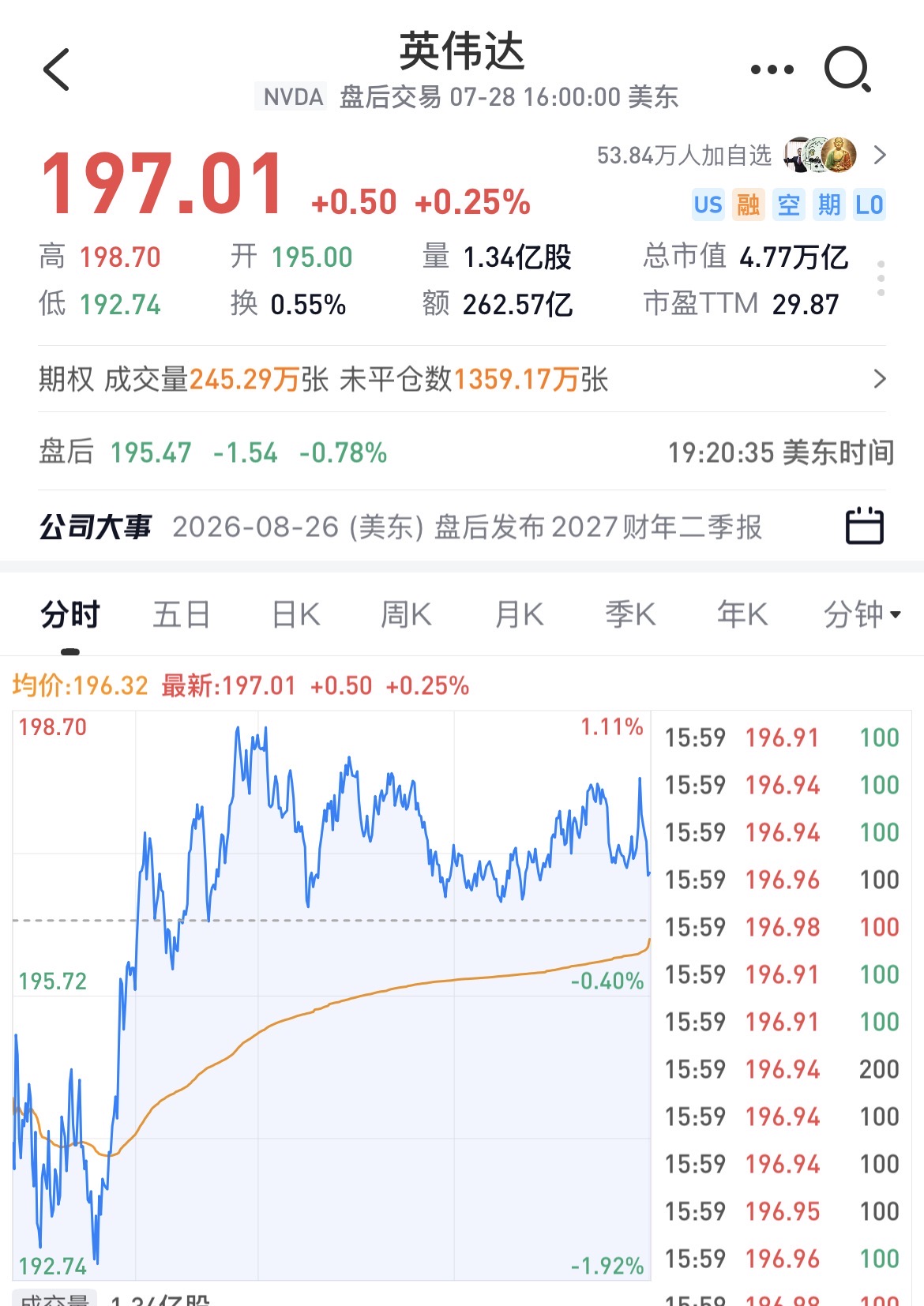Switch to the 五日 chart tab
This screenshot has width=924, height=1306.
182,614
